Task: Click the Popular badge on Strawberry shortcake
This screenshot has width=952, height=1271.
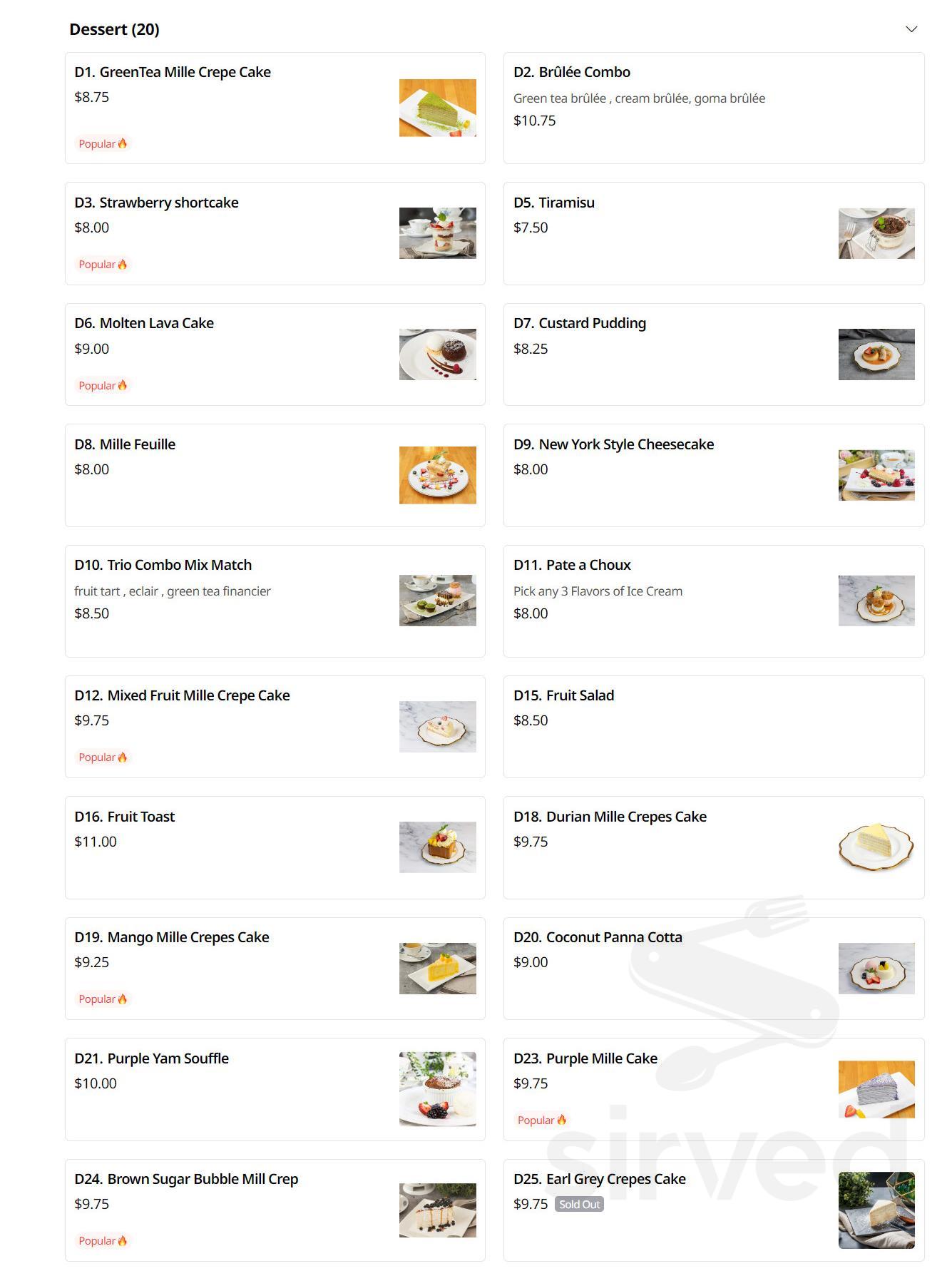Action: [103, 264]
